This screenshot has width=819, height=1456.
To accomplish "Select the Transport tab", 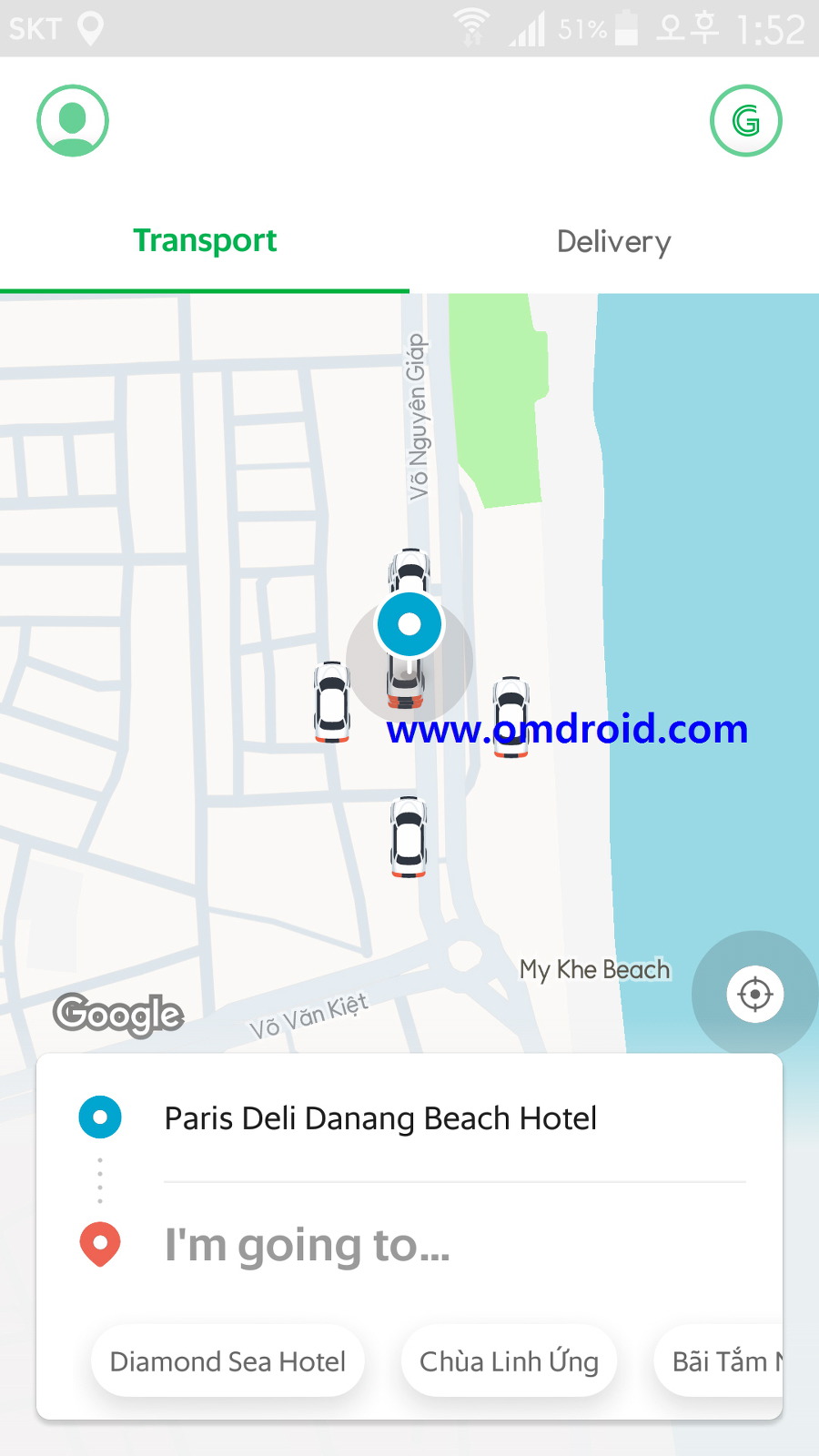I will coord(205,240).
